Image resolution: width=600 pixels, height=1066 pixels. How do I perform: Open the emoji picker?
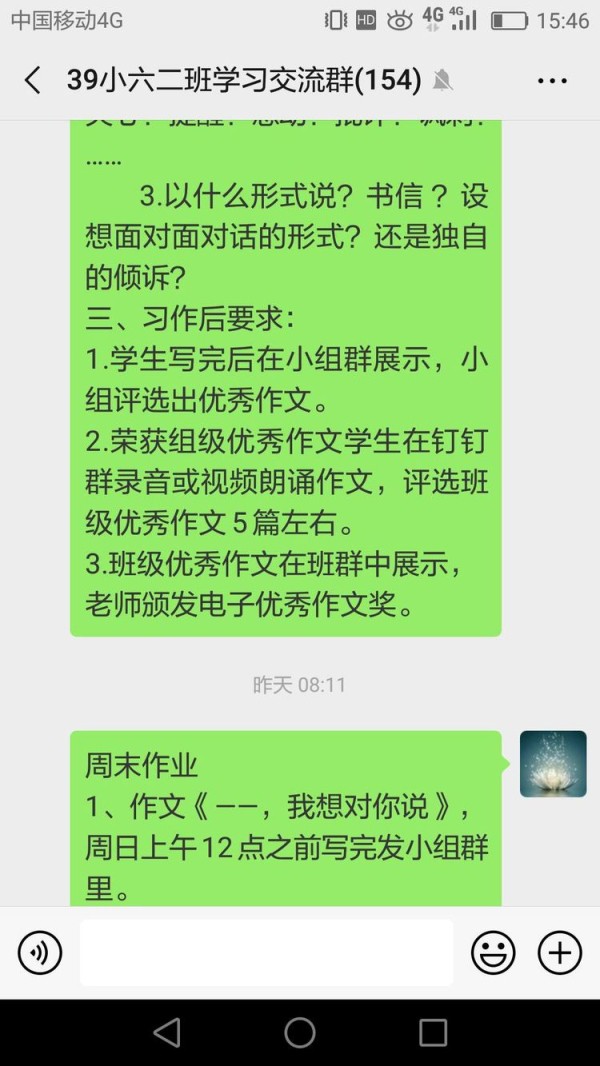[494, 952]
